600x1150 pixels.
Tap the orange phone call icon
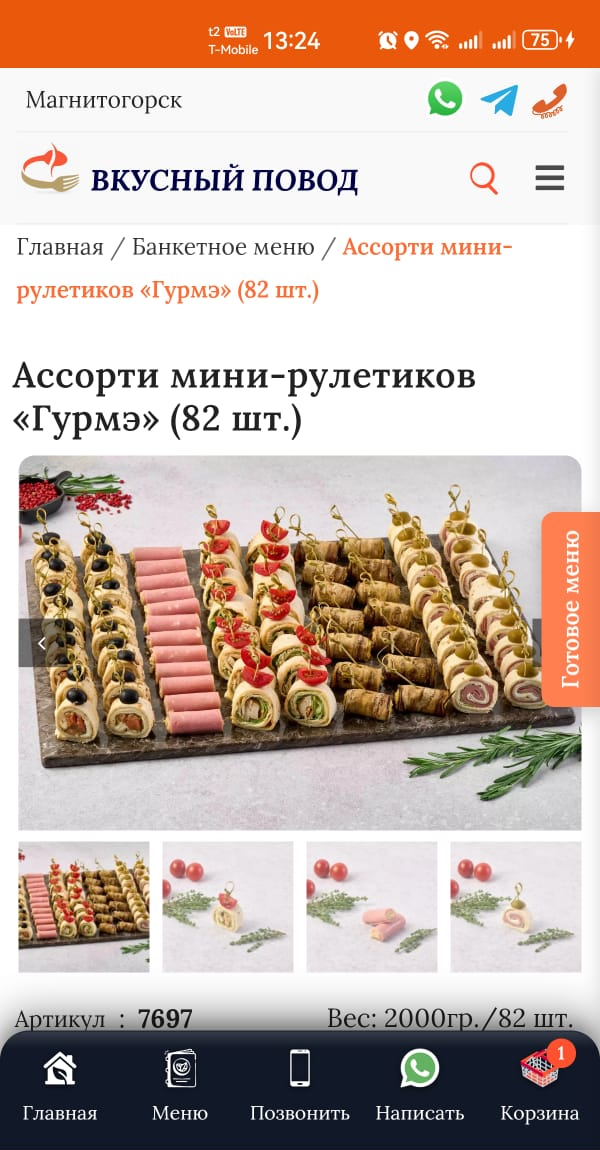550,100
